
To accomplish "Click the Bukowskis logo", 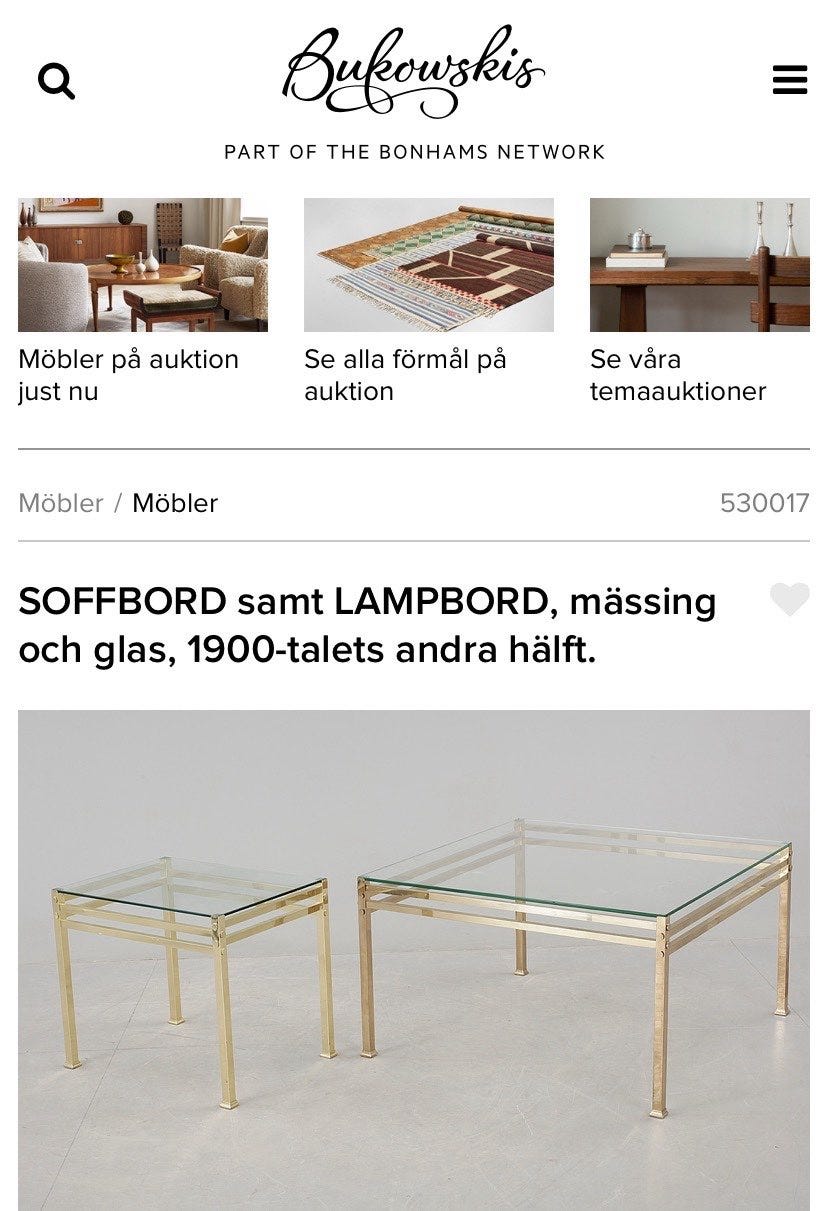I will pyautogui.click(x=414, y=70).
